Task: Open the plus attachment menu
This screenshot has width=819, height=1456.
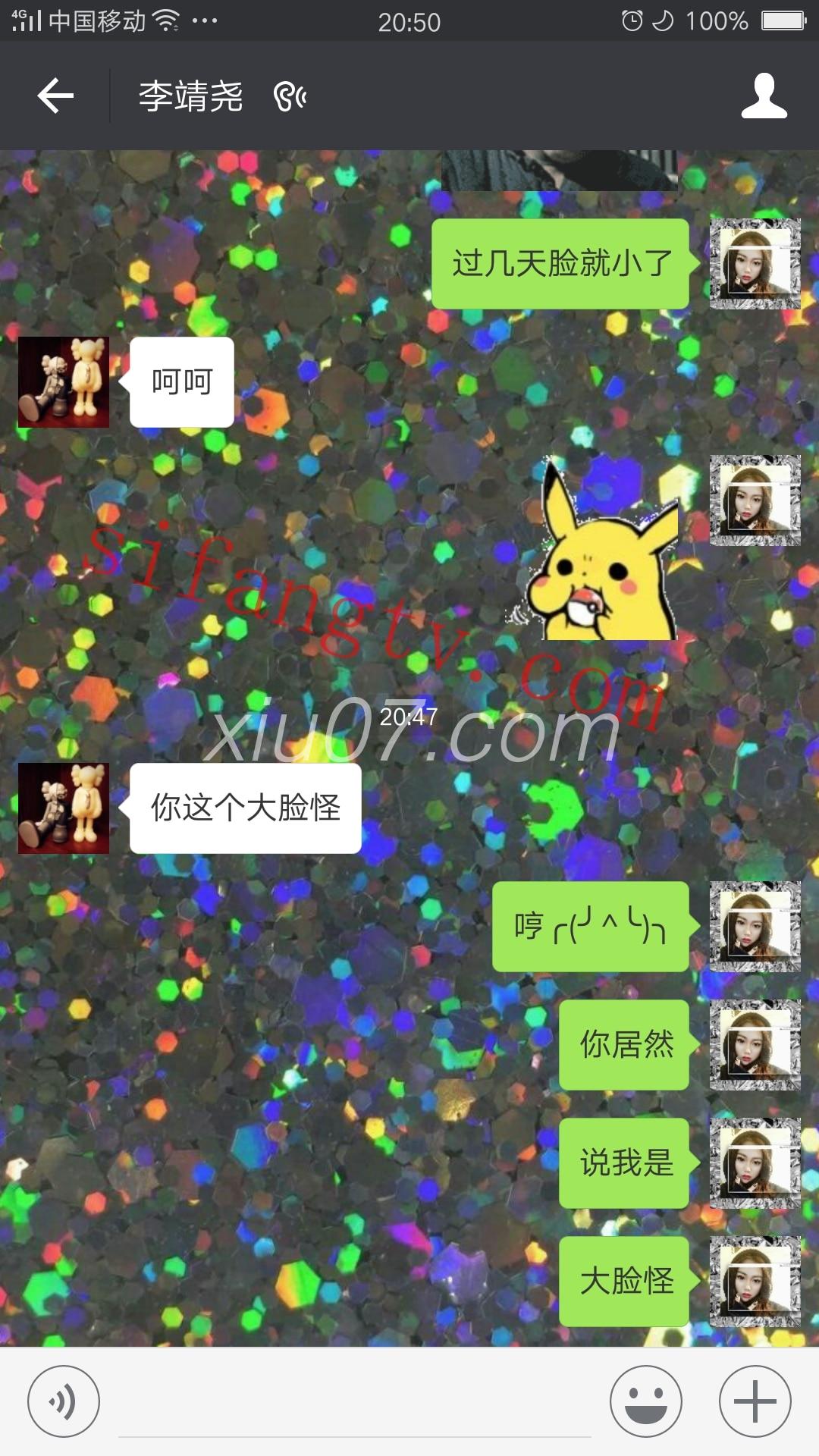Action: 755,1401
